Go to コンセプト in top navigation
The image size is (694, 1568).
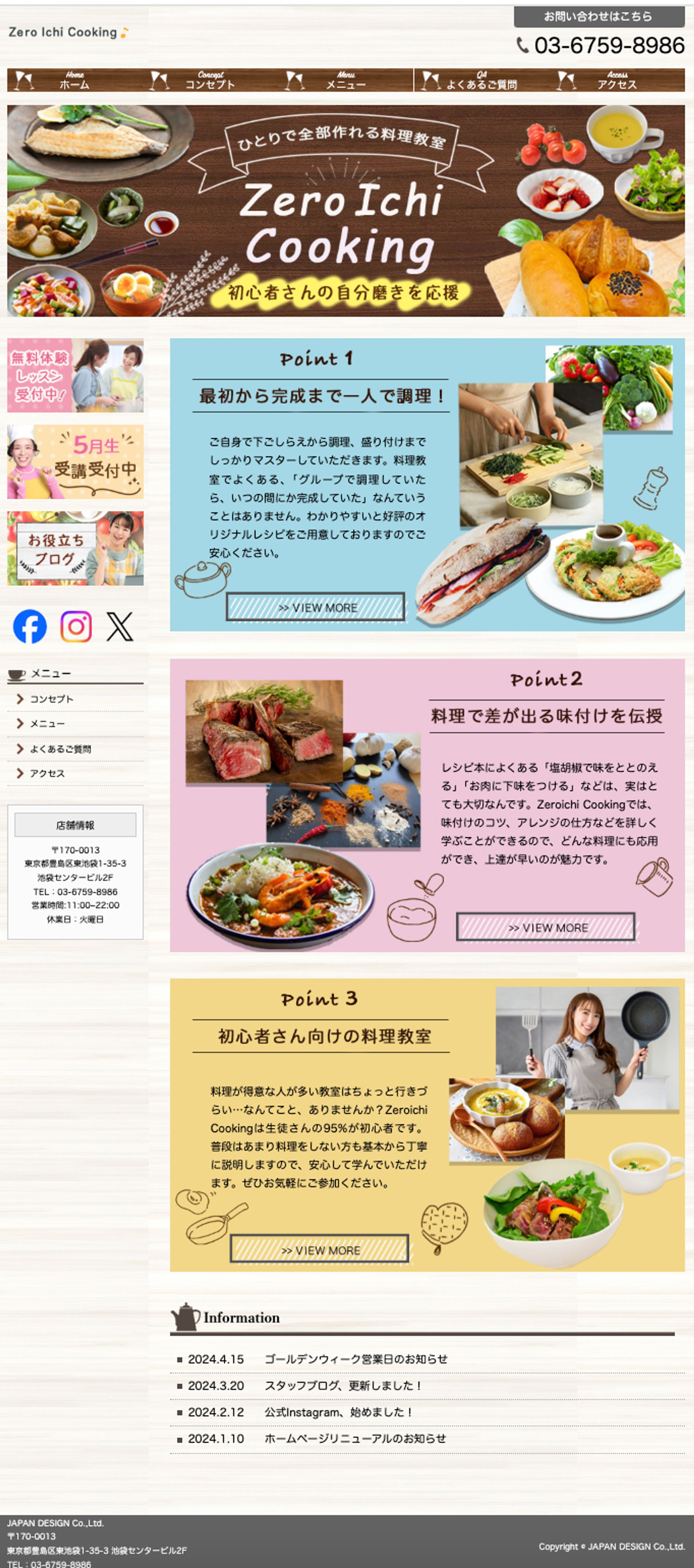[210, 80]
